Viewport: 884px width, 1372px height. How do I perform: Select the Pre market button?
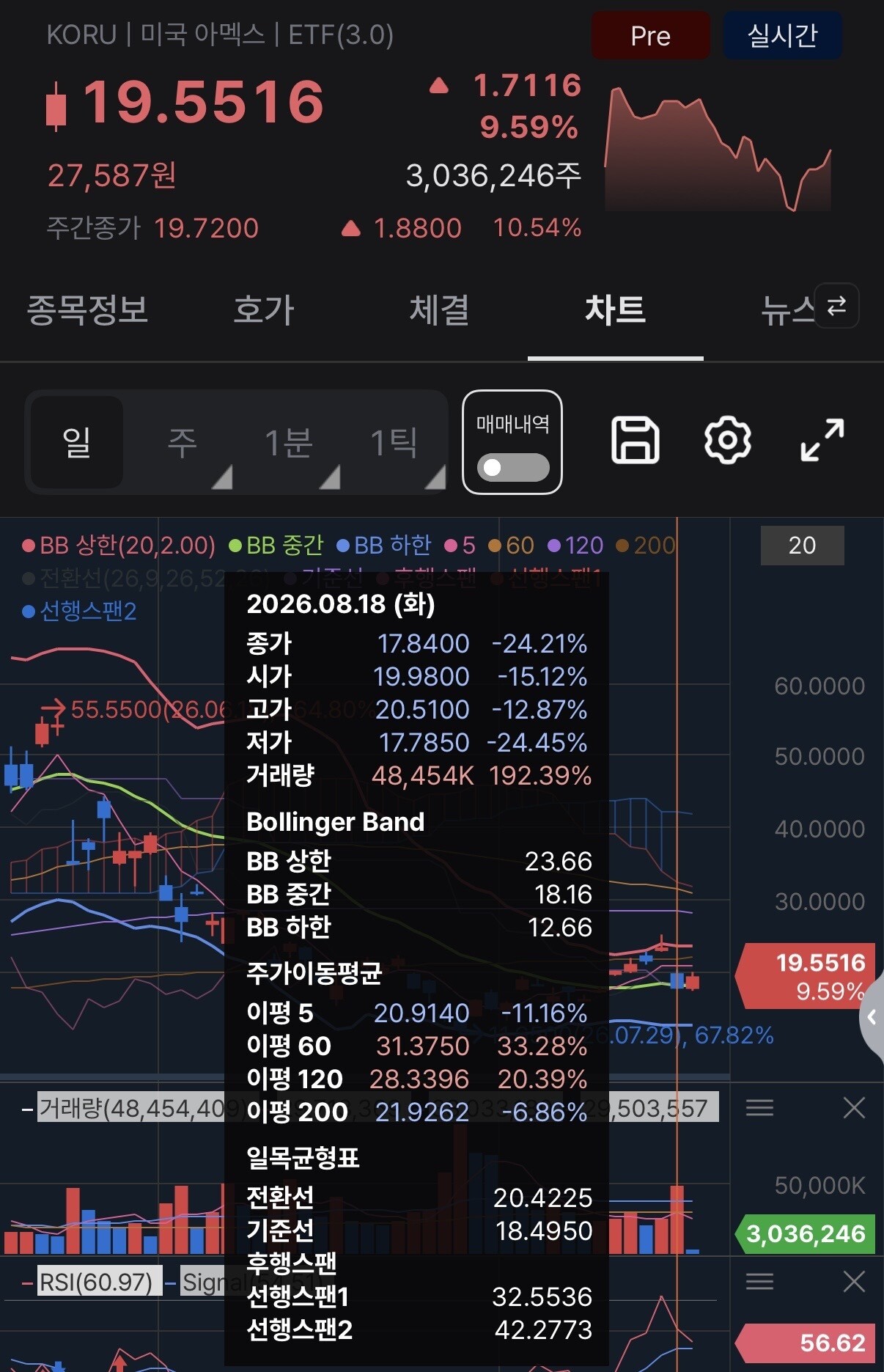[x=650, y=35]
